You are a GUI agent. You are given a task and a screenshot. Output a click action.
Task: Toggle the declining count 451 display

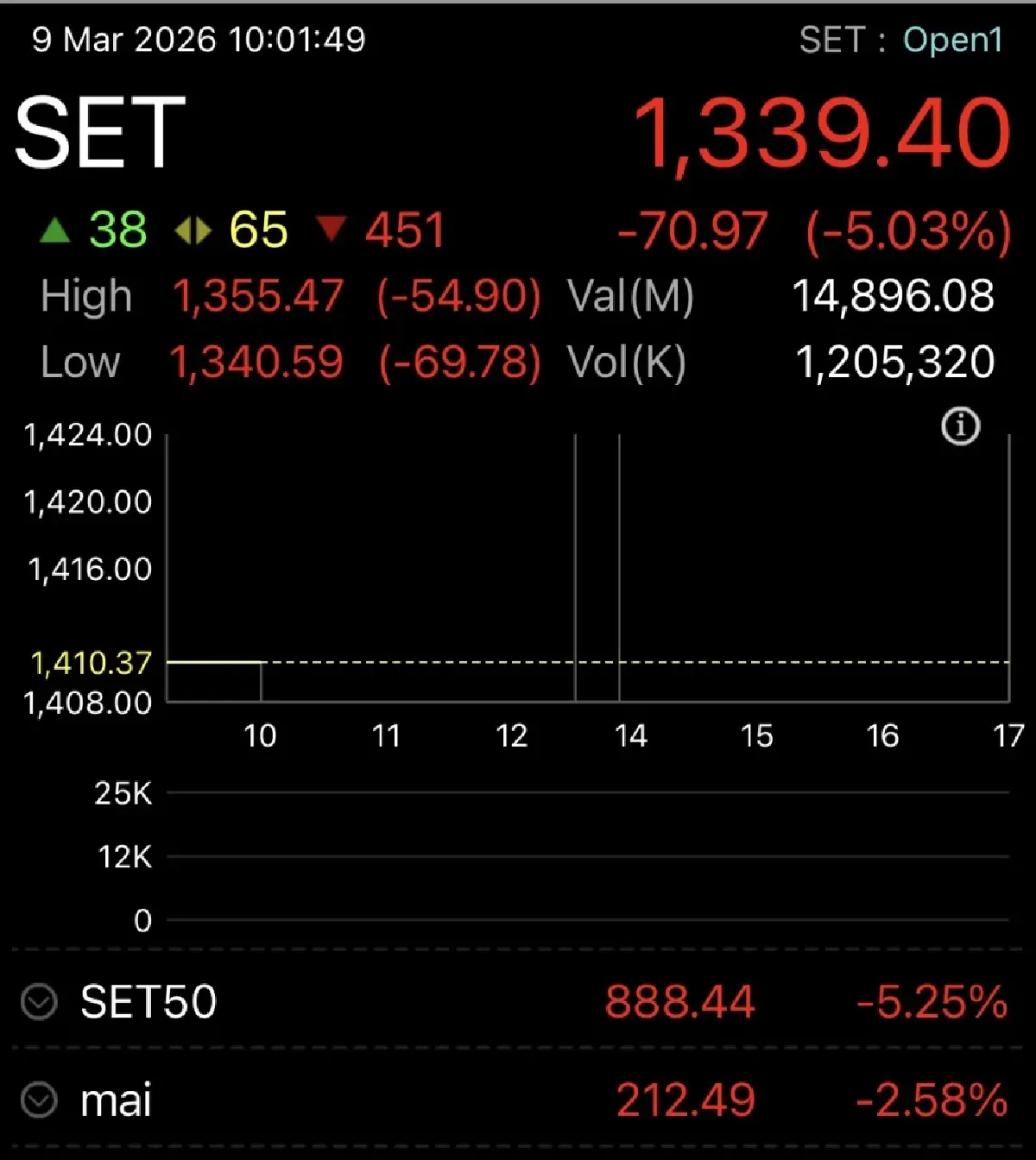[405, 230]
